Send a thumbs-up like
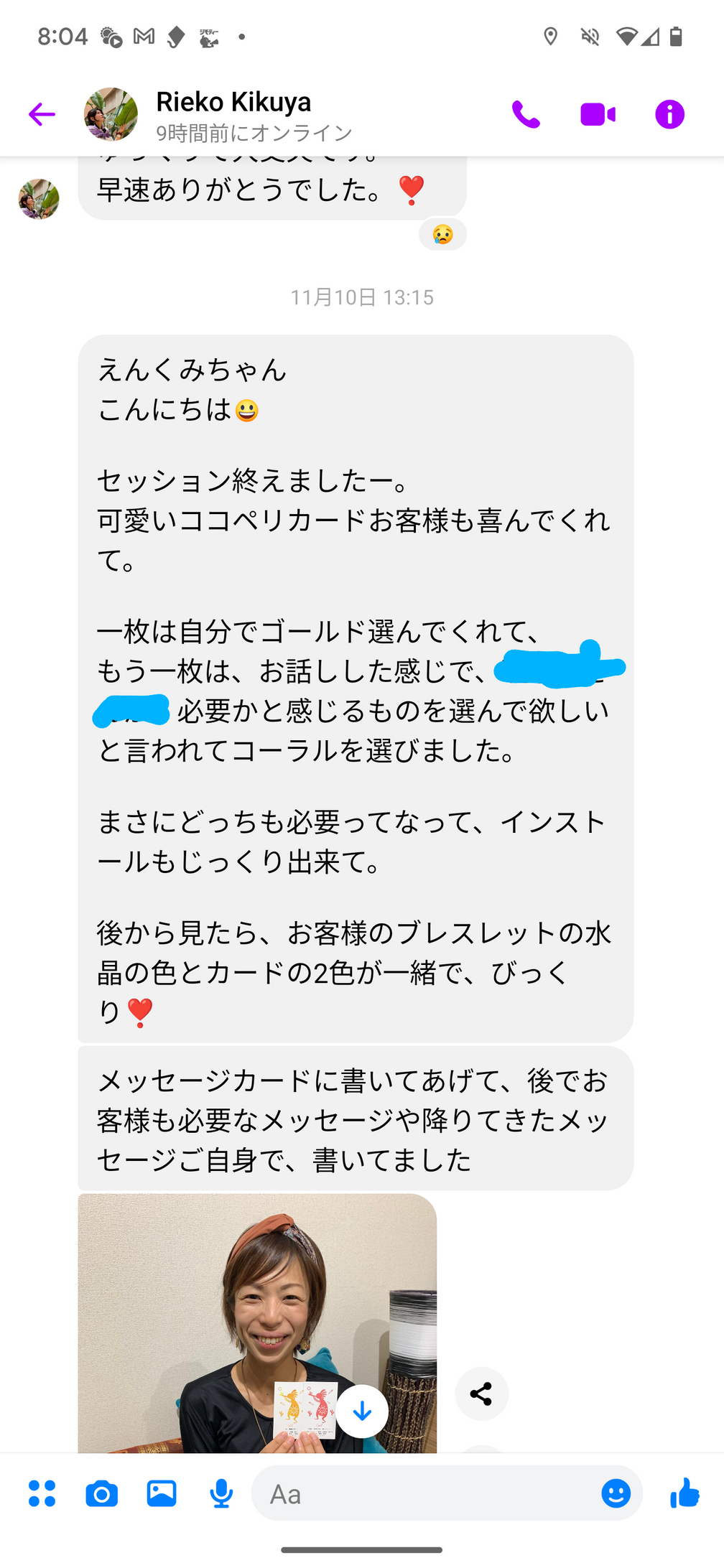This screenshot has height=1568, width=724. [x=684, y=1493]
